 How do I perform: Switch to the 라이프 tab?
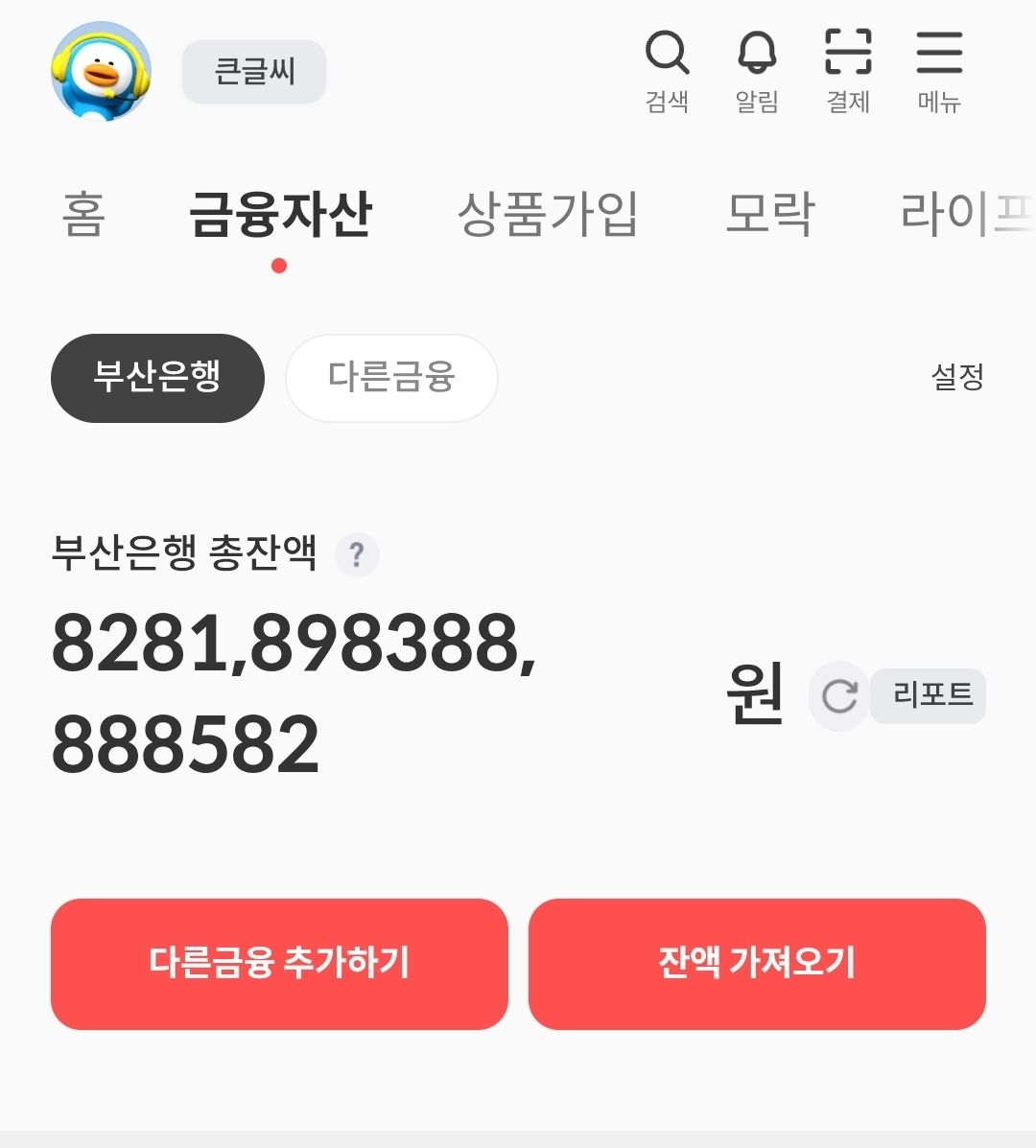coord(964,214)
